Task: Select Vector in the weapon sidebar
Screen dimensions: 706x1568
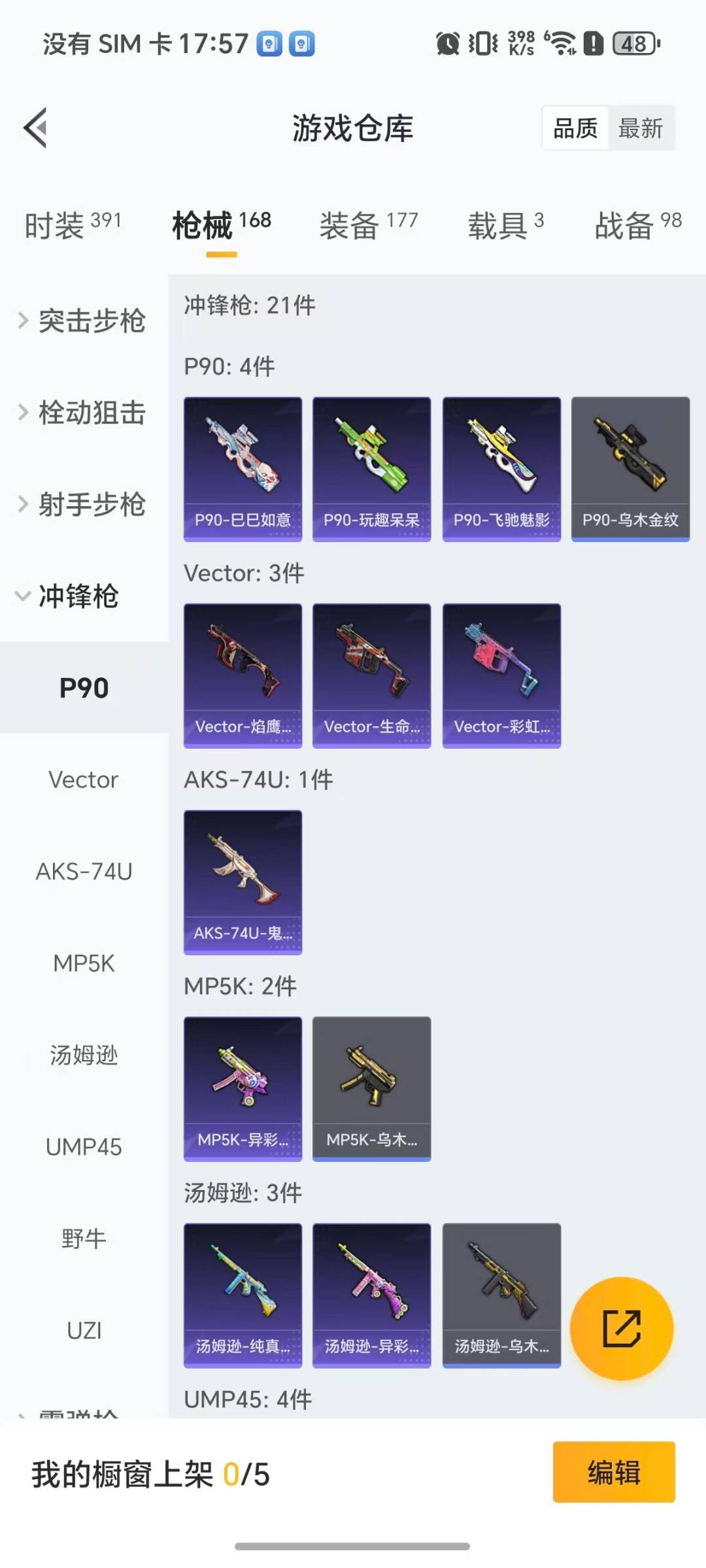Action: [x=84, y=779]
